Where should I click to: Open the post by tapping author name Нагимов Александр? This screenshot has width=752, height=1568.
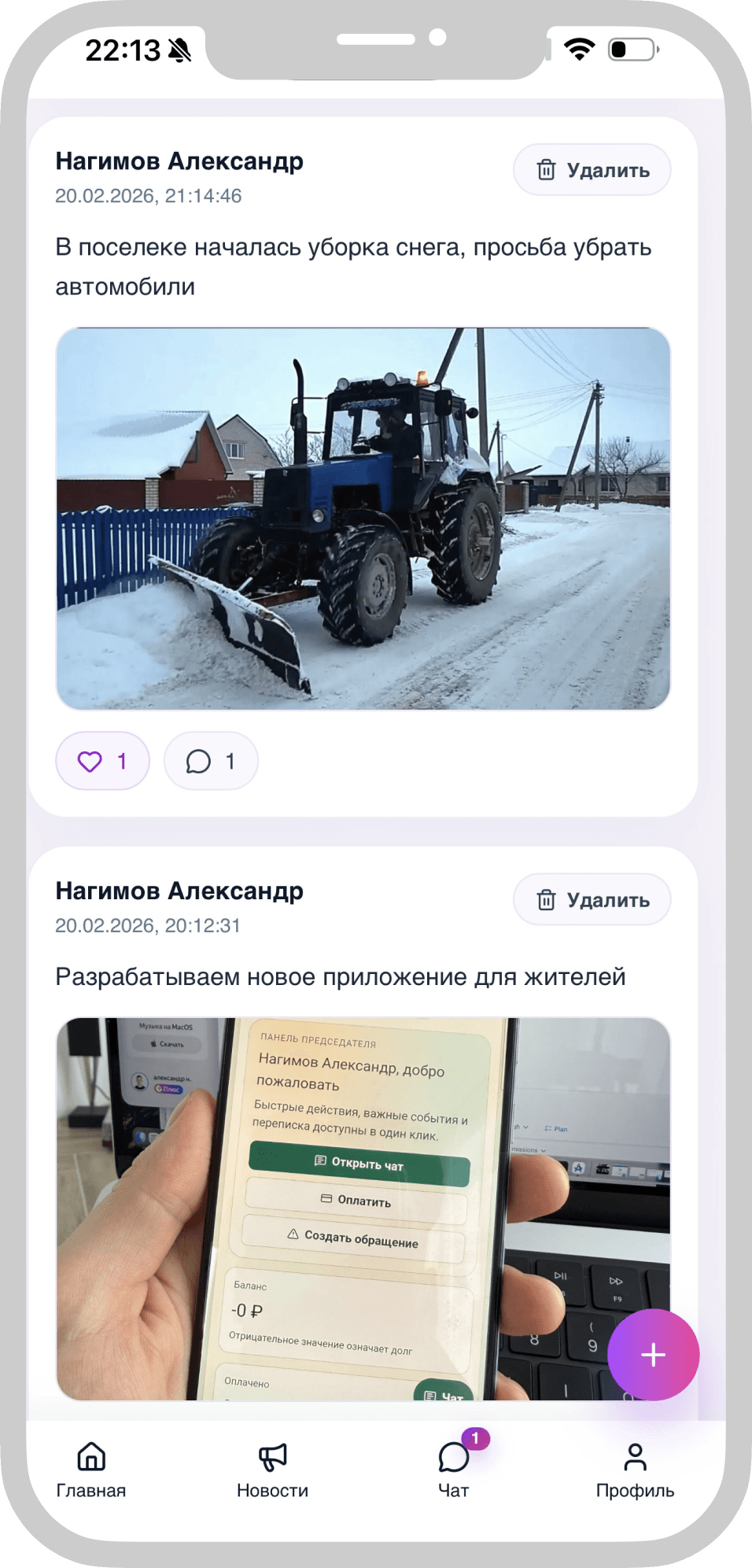(x=179, y=161)
